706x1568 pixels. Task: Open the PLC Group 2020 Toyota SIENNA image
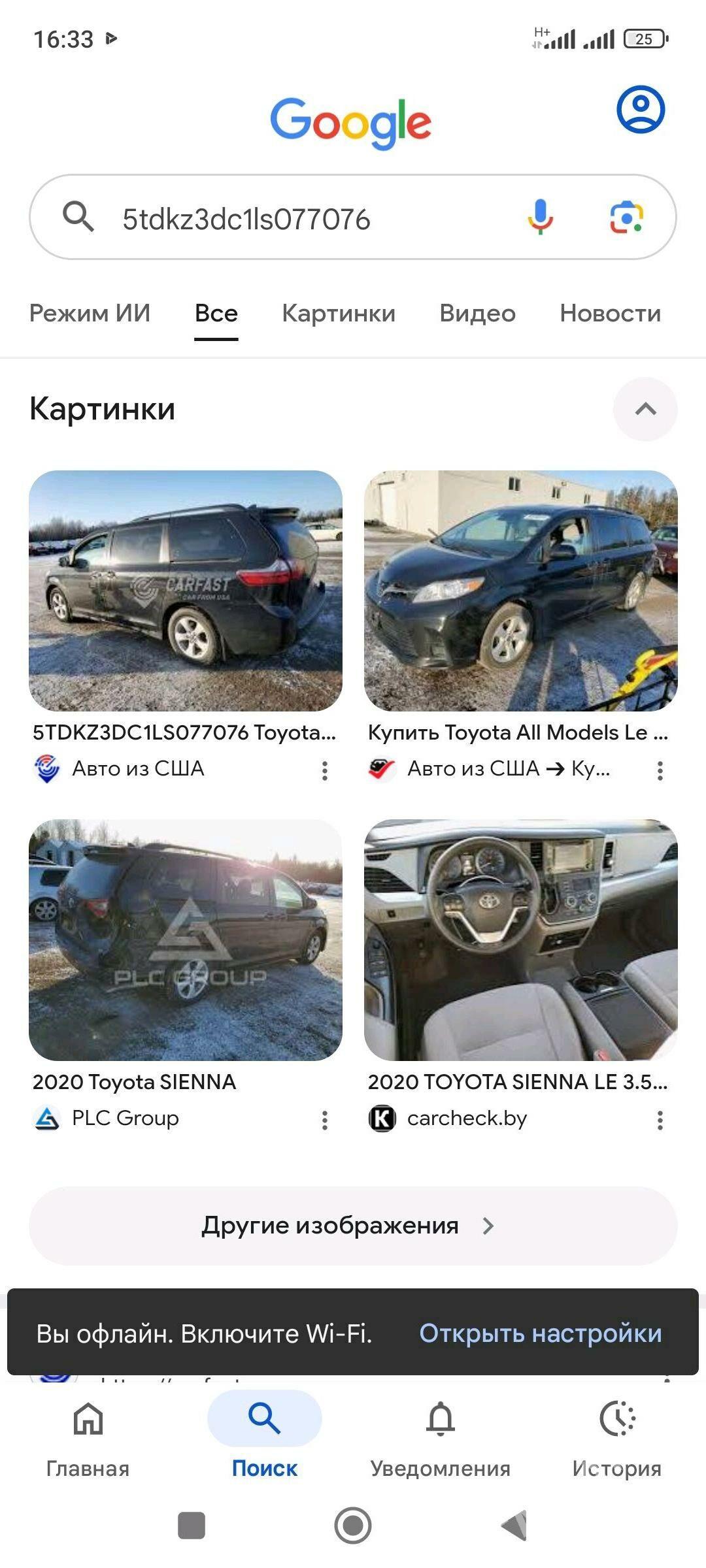[x=186, y=939]
